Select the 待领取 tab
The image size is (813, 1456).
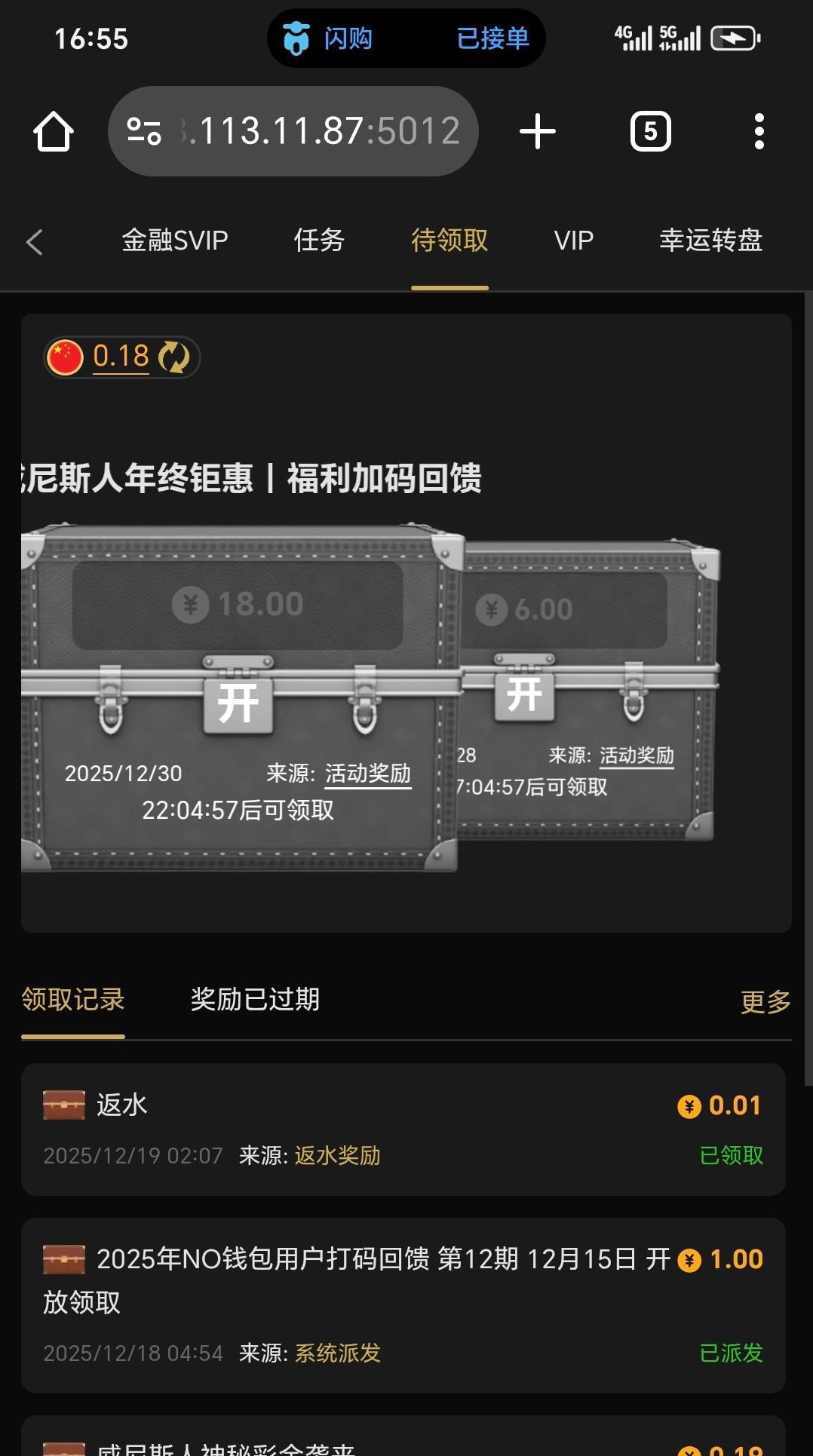(449, 241)
